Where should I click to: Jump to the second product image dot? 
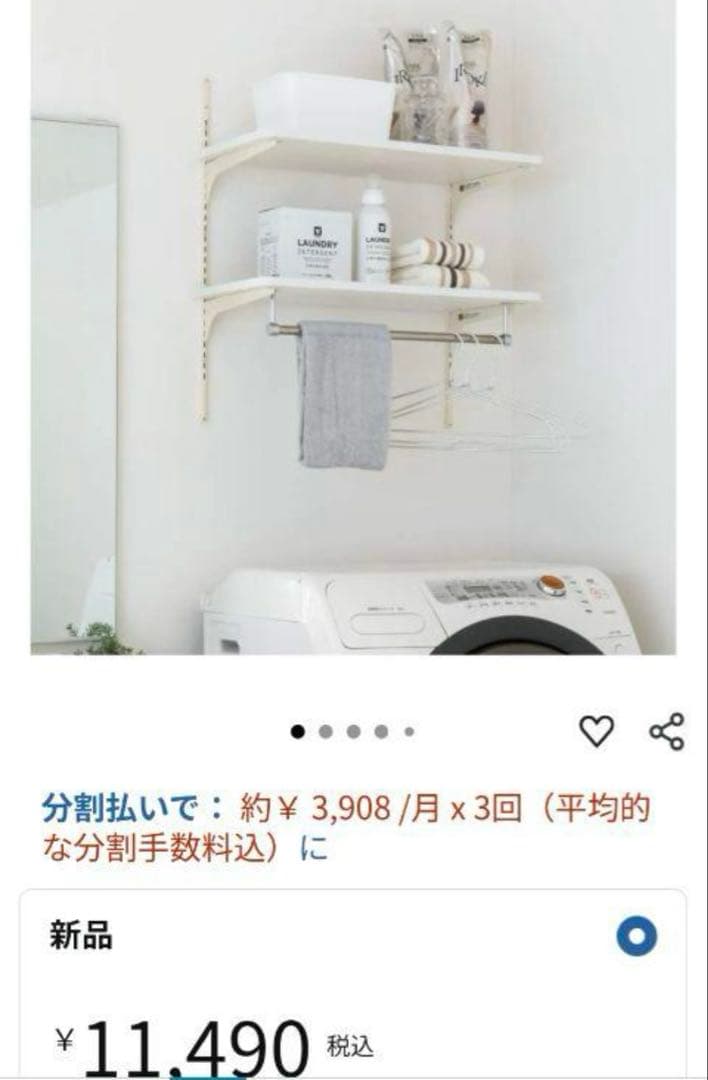[x=326, y=732]
